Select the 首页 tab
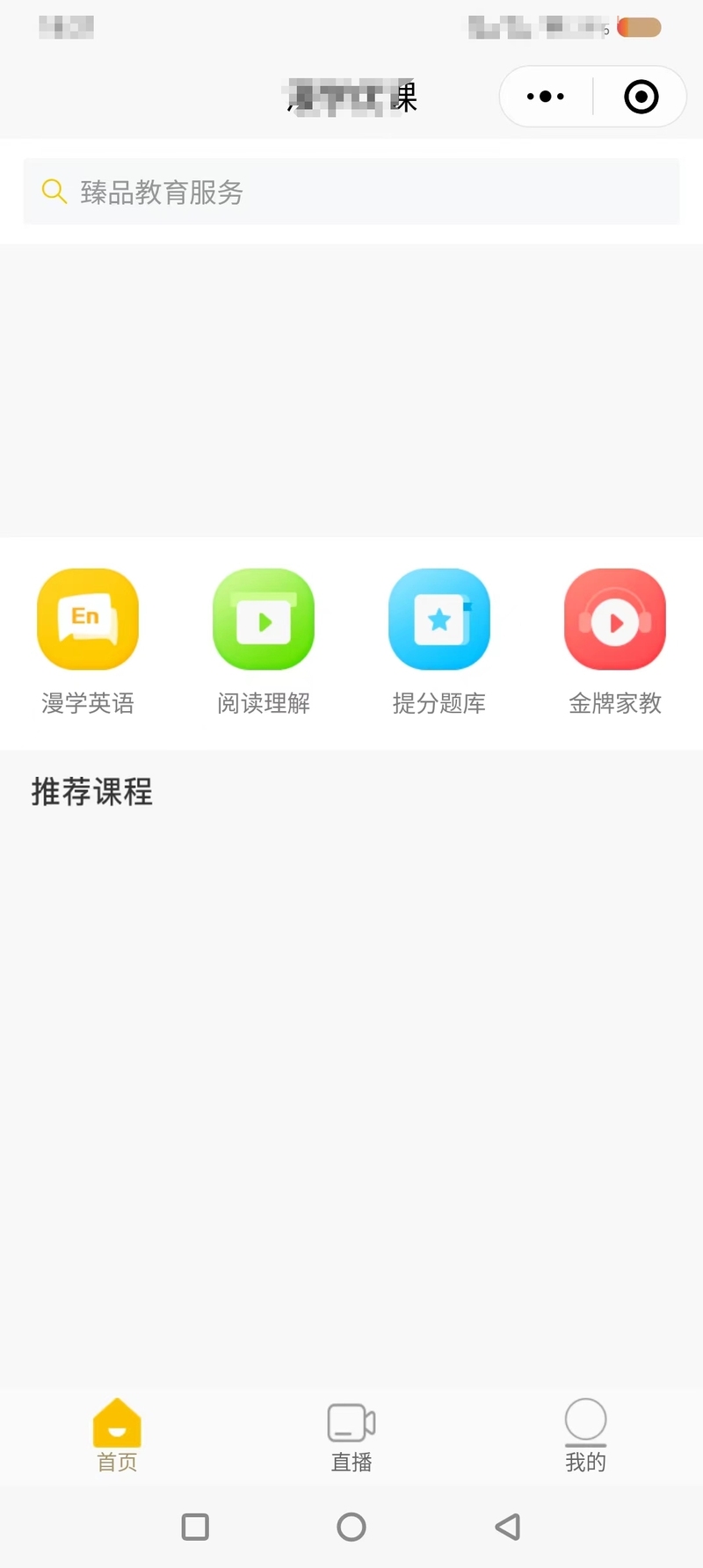The image size is (703, 1568). tap(117, 1436)
